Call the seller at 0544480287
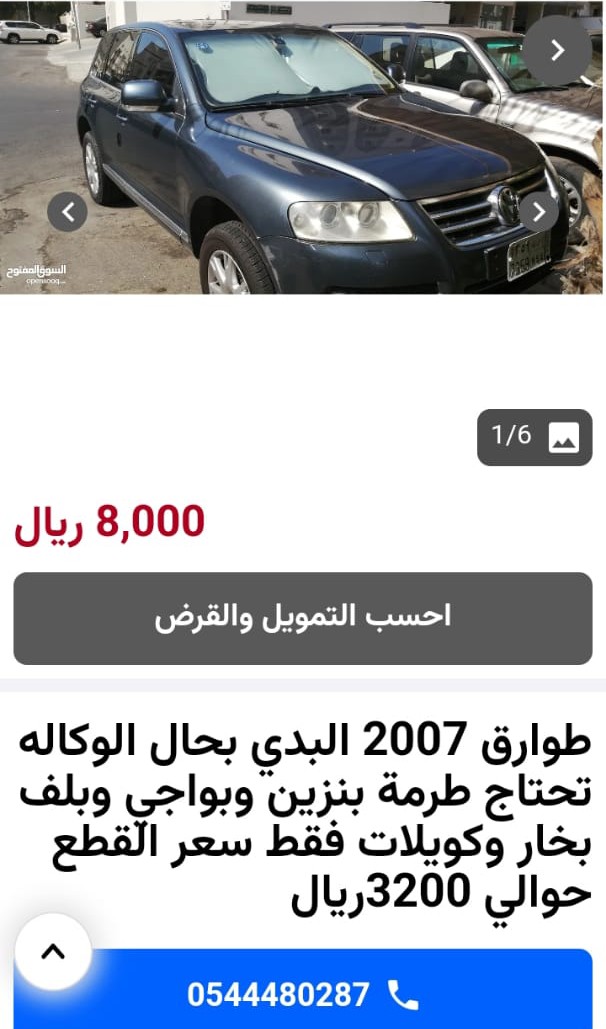 [303, 991]
